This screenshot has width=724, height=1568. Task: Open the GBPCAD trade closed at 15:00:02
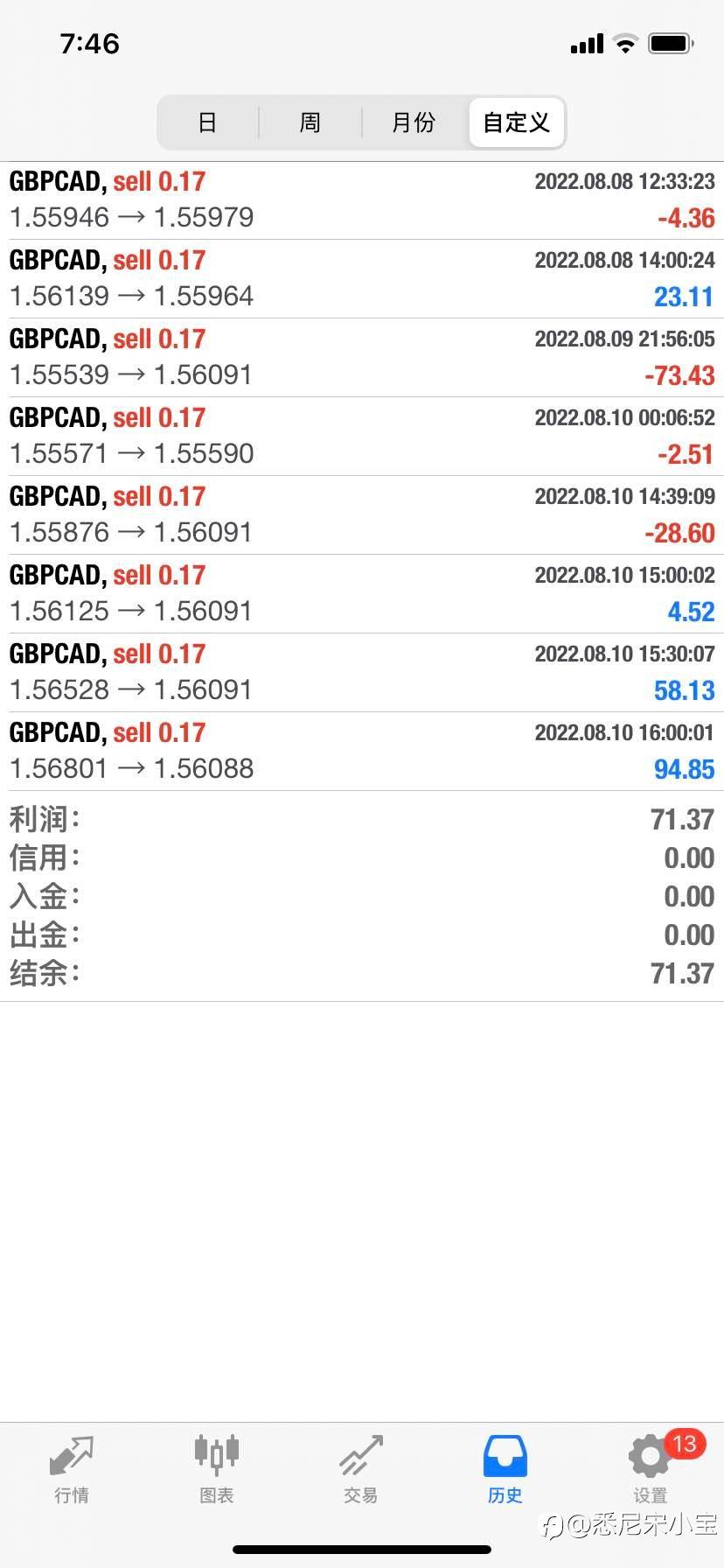pos(362,594)
